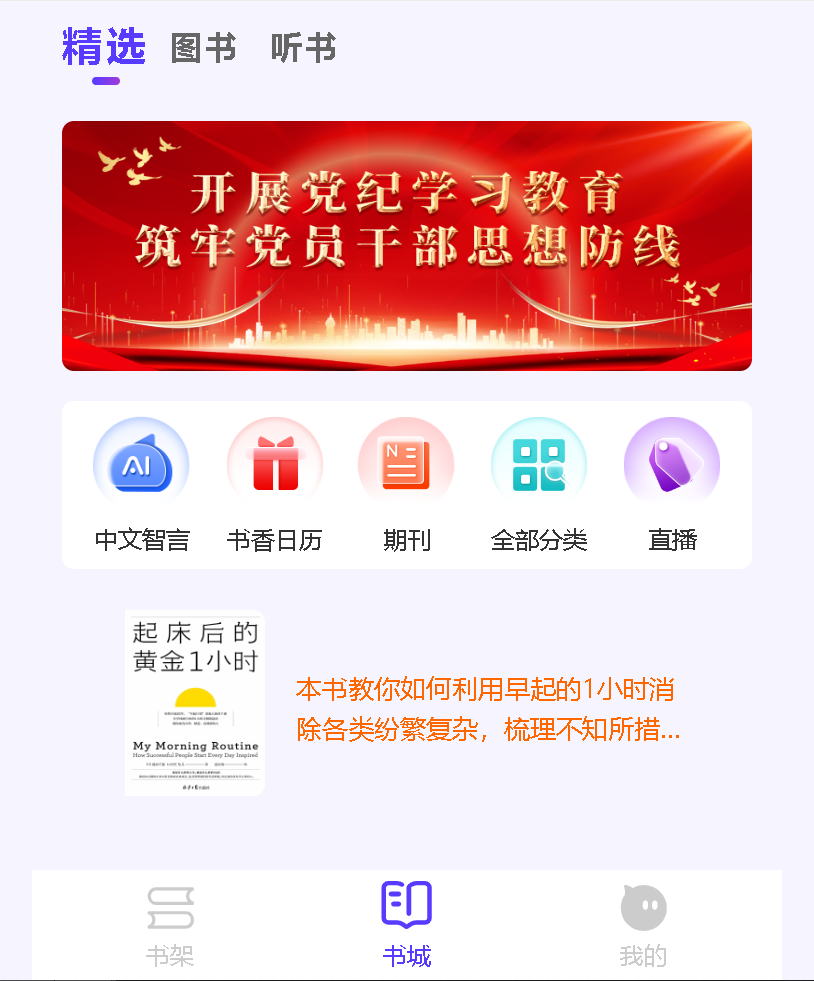Select the 精选 tab

pyautogui.click(x=104, y=48)
